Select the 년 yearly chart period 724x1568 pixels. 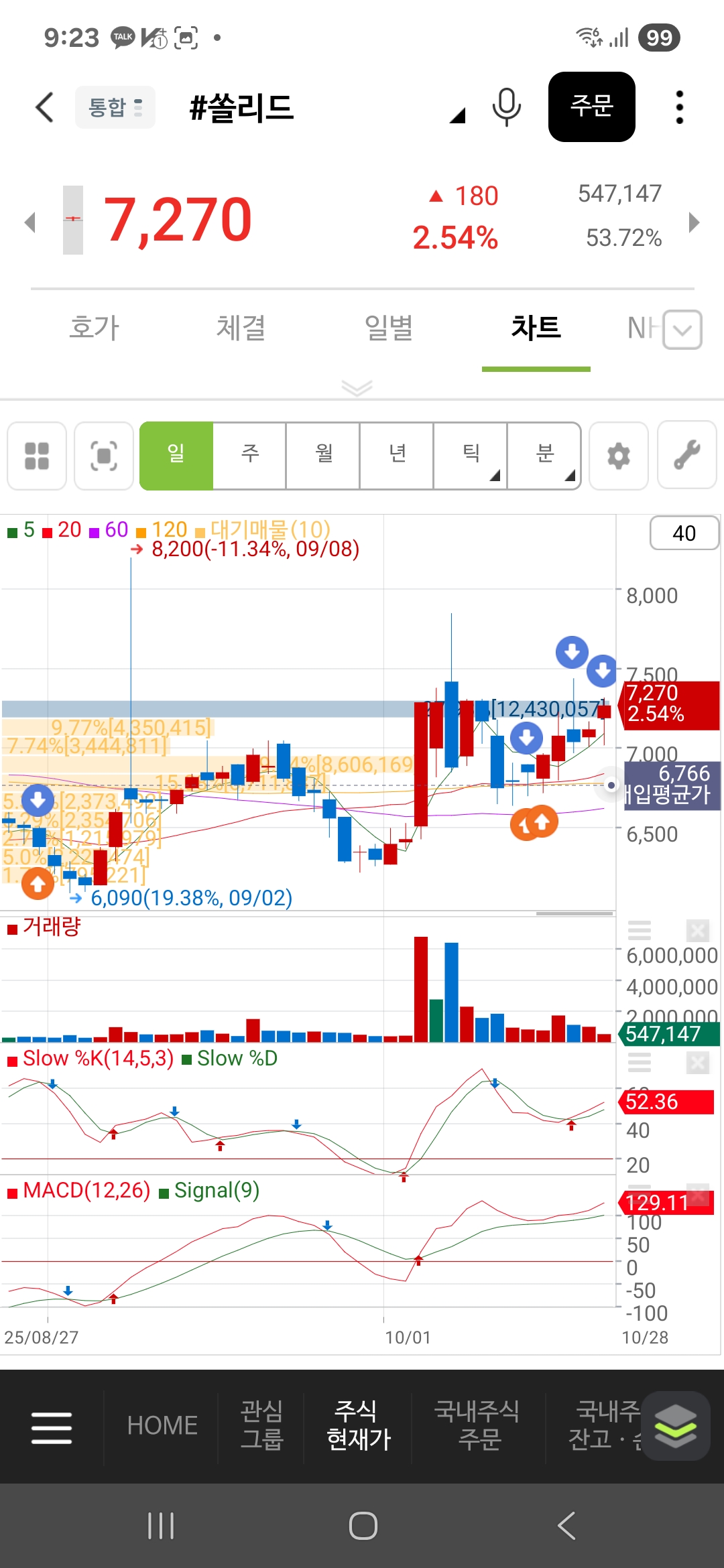[397, 456]
